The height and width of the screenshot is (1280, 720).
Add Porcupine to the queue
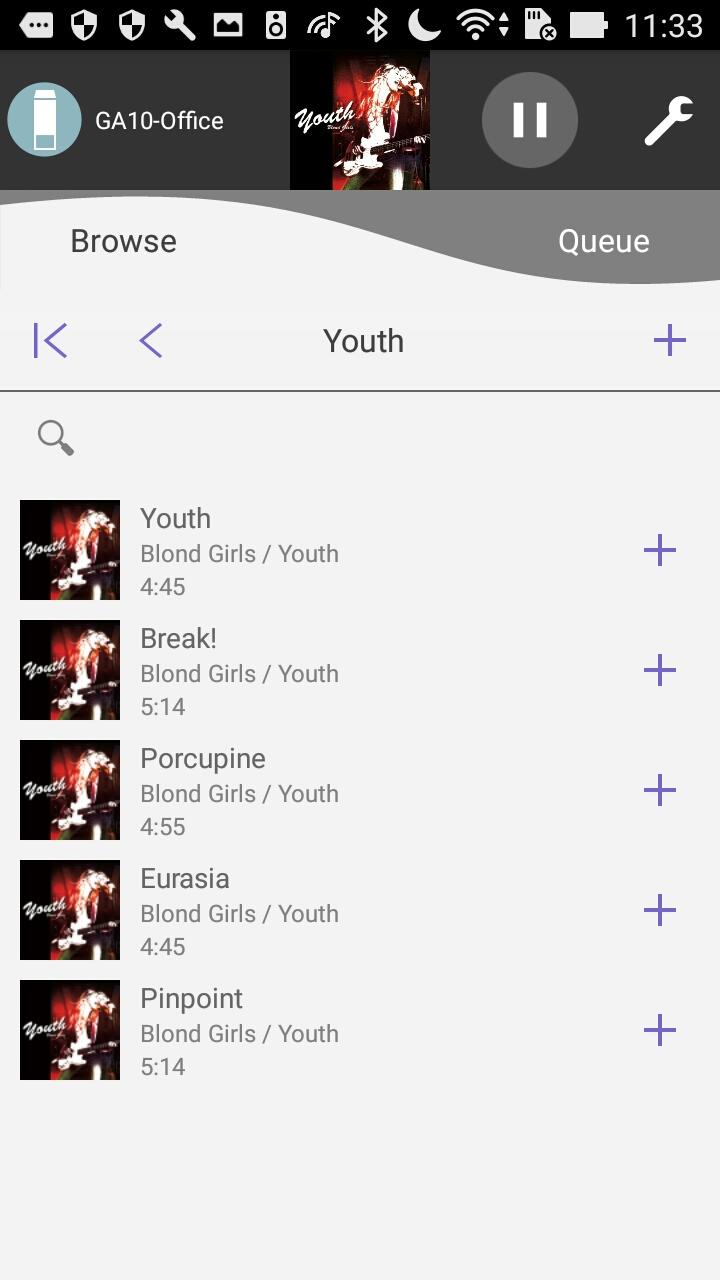pos(660,790)
